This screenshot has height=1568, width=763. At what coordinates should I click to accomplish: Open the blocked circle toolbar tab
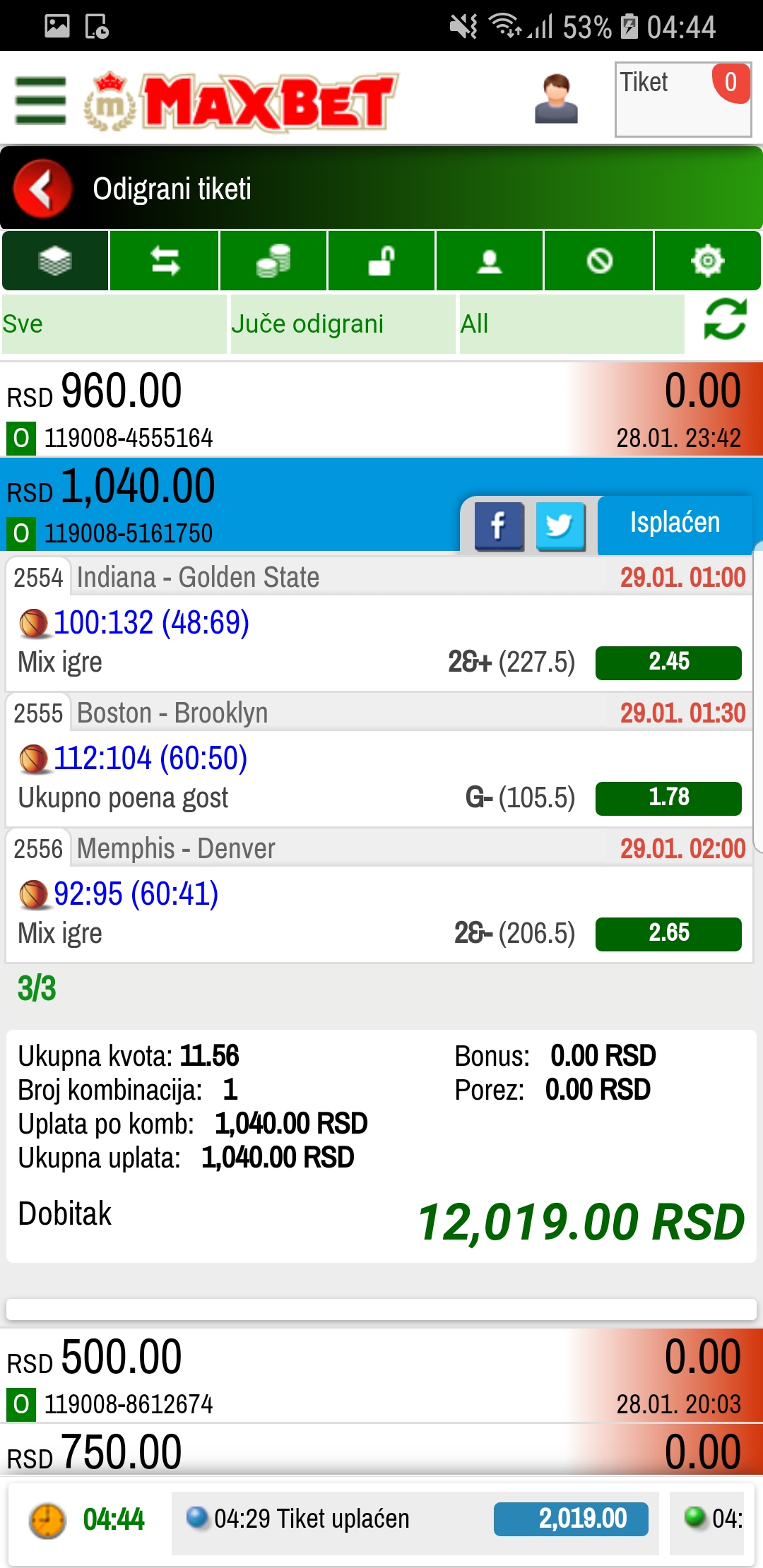coord(599,261)
